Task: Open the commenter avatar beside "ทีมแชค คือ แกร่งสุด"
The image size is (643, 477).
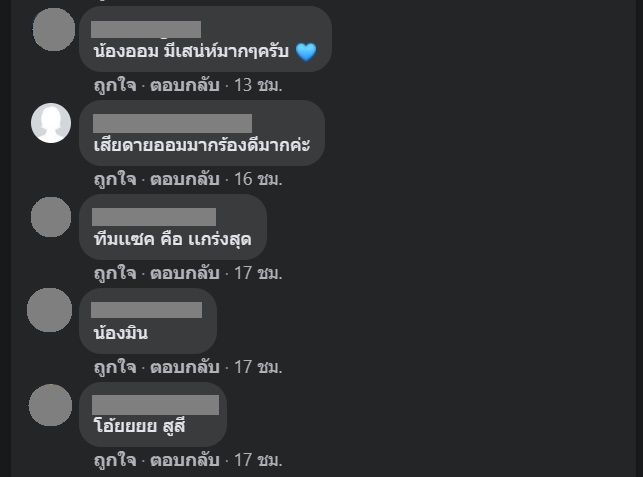Action: point(52,217)
